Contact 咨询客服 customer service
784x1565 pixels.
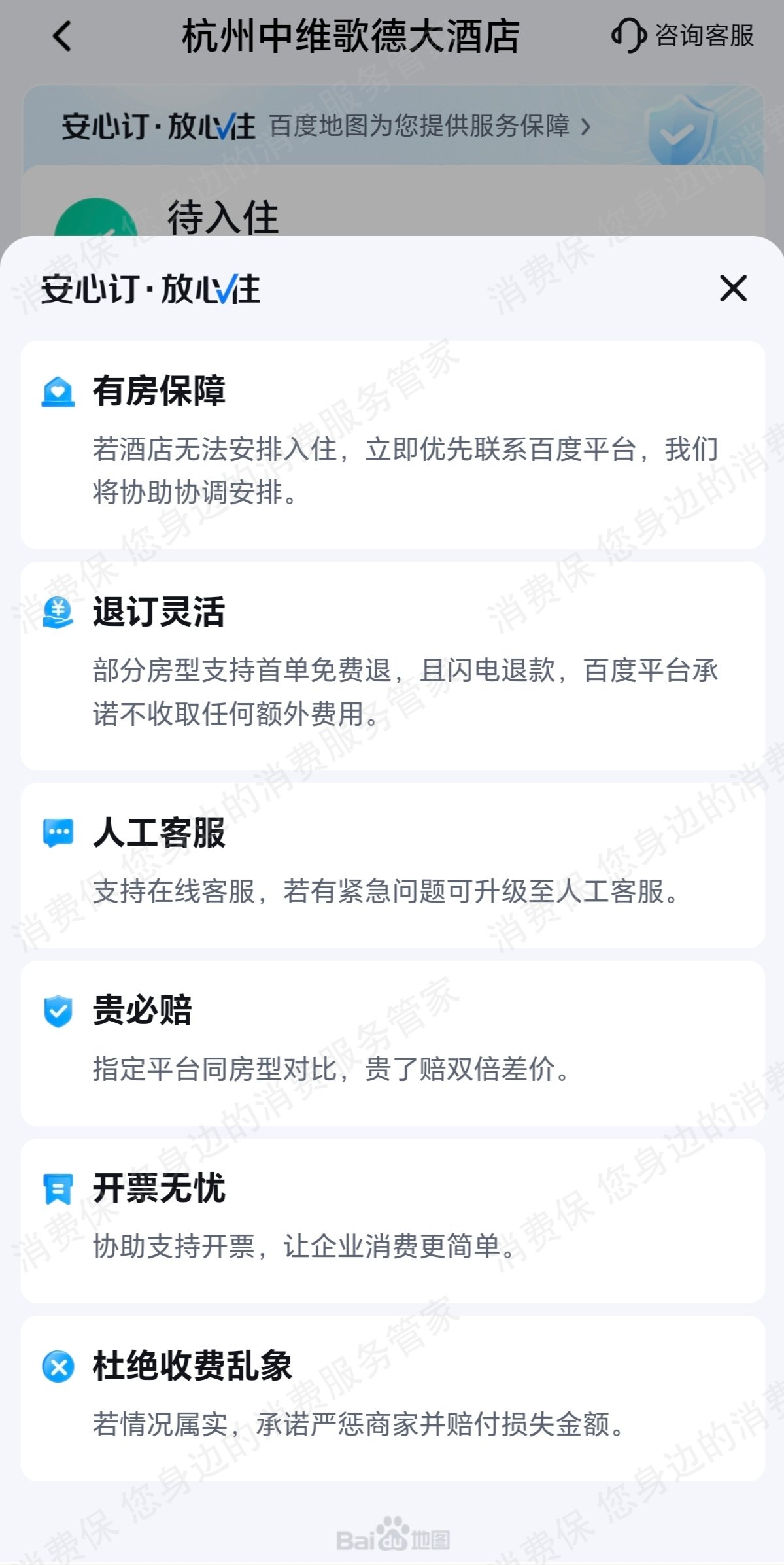683,35
